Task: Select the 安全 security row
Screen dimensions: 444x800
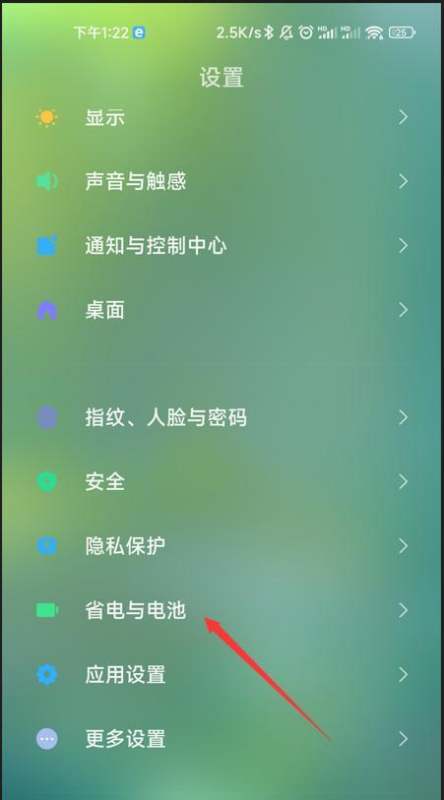Action: (x=222, y=482)
